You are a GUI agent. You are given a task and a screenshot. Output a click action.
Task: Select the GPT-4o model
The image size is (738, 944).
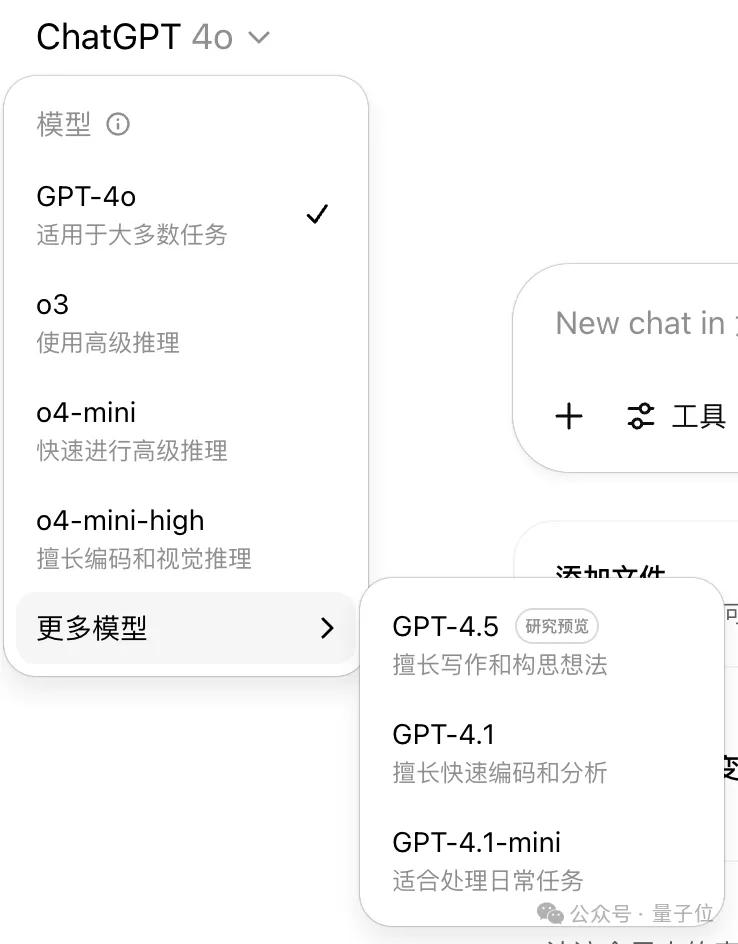pos(185,214)
